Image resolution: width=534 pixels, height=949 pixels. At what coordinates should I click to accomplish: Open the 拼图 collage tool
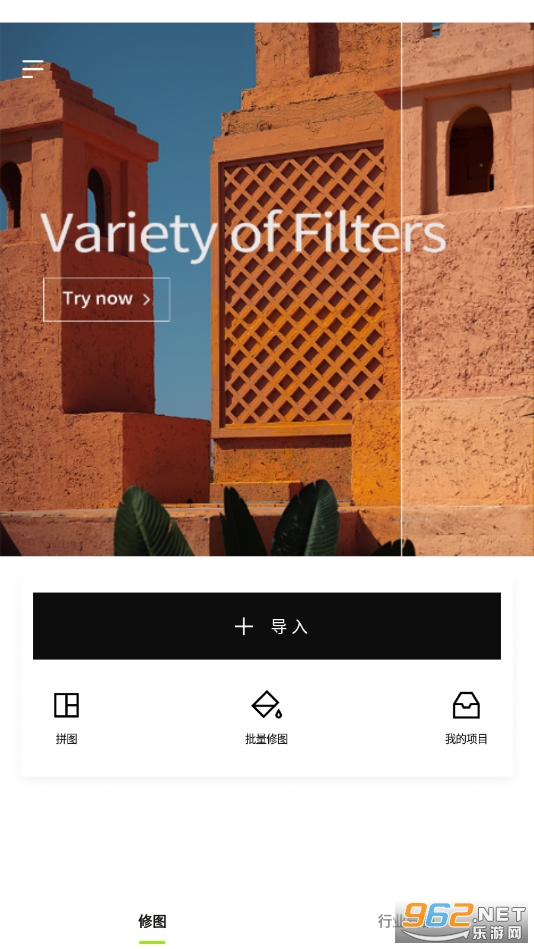pyautogui.click(x=67, y=718)
